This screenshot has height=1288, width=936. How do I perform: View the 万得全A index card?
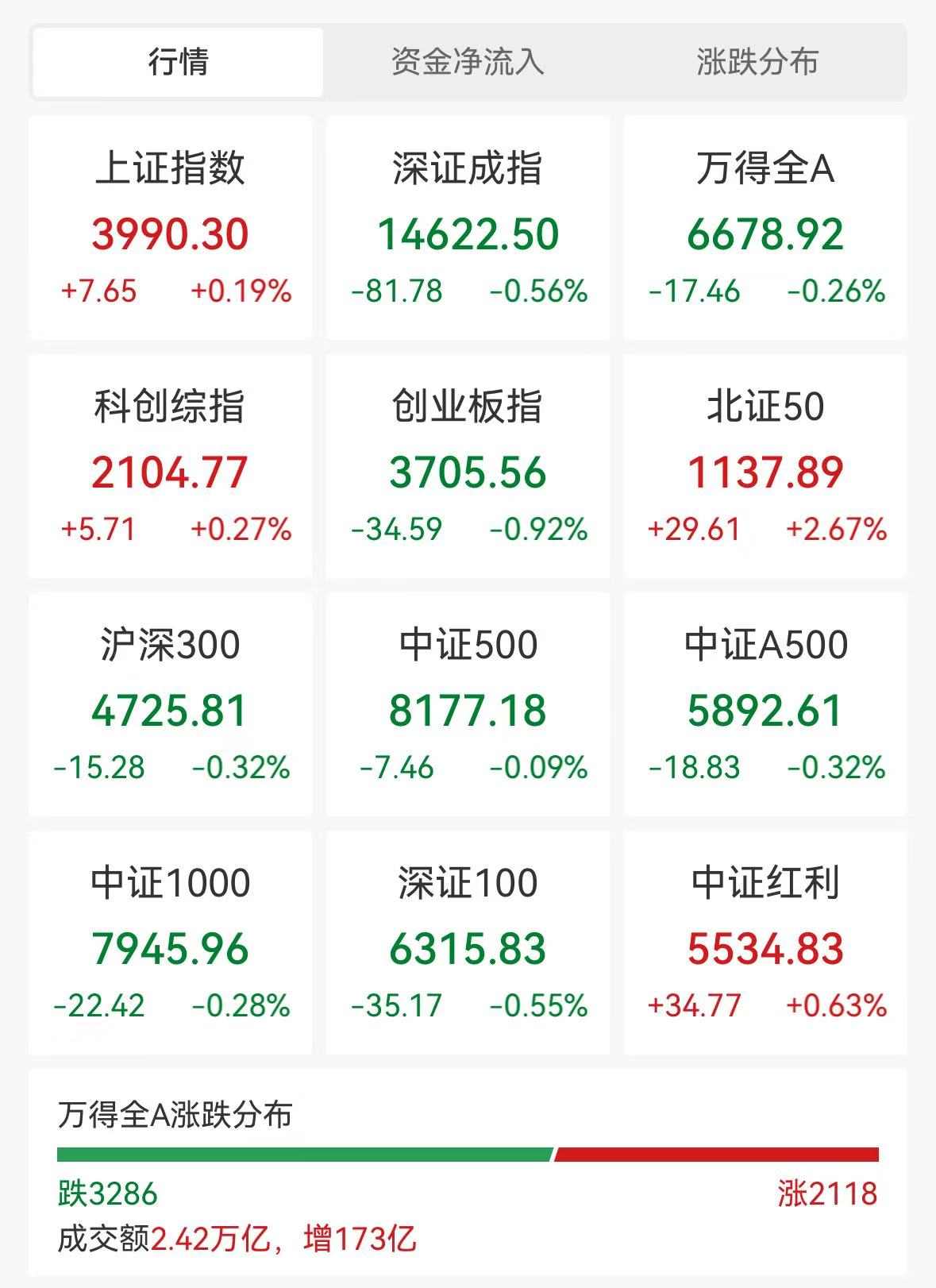coord(765,228)
